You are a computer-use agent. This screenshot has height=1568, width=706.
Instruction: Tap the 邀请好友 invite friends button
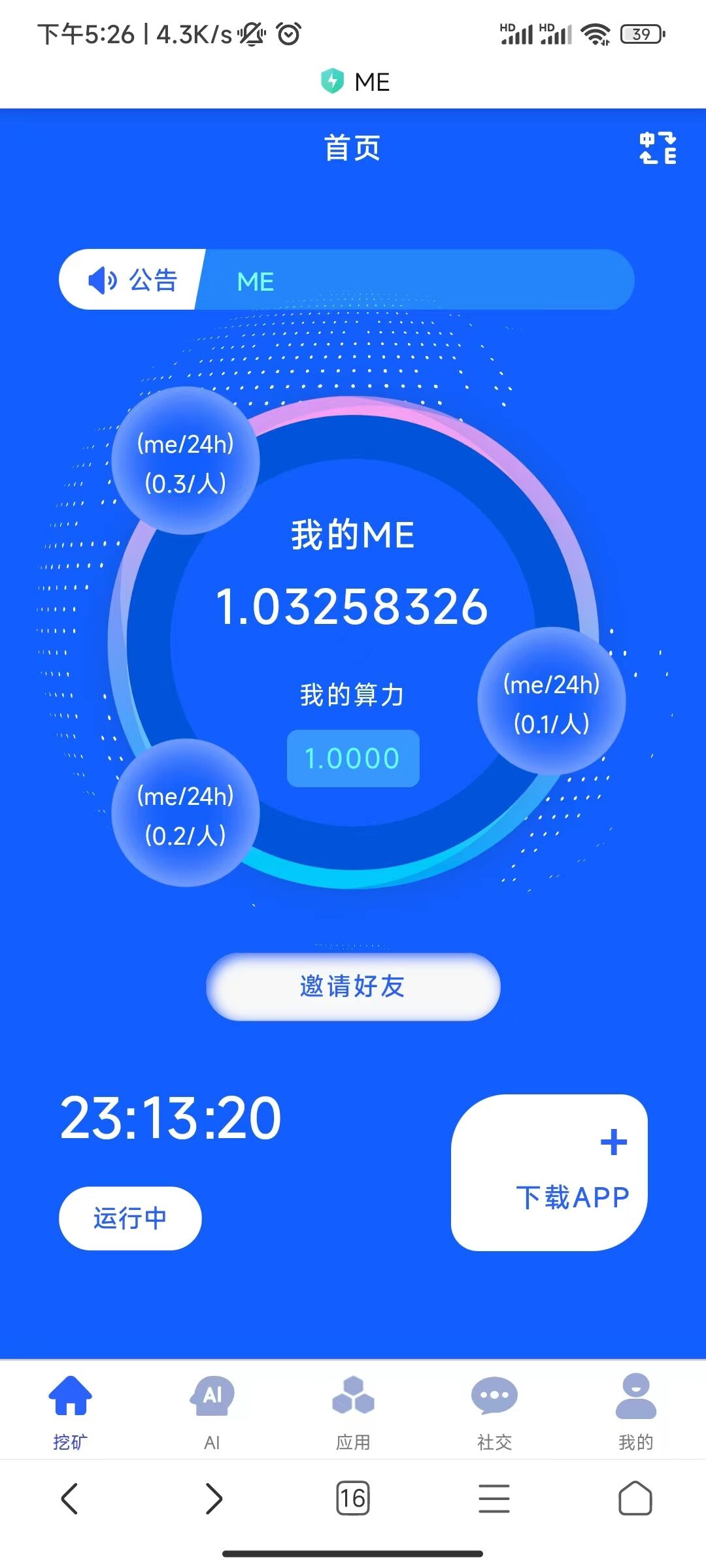353,987
